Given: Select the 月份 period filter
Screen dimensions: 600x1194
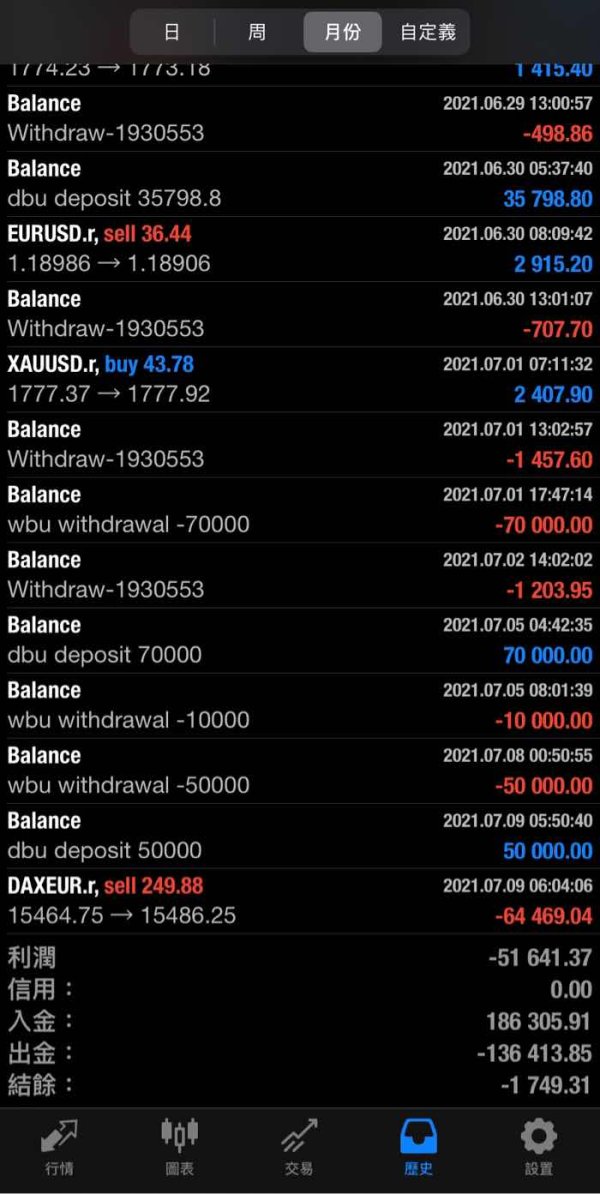Looking at the screenshot, I should (x=343, y=32).
